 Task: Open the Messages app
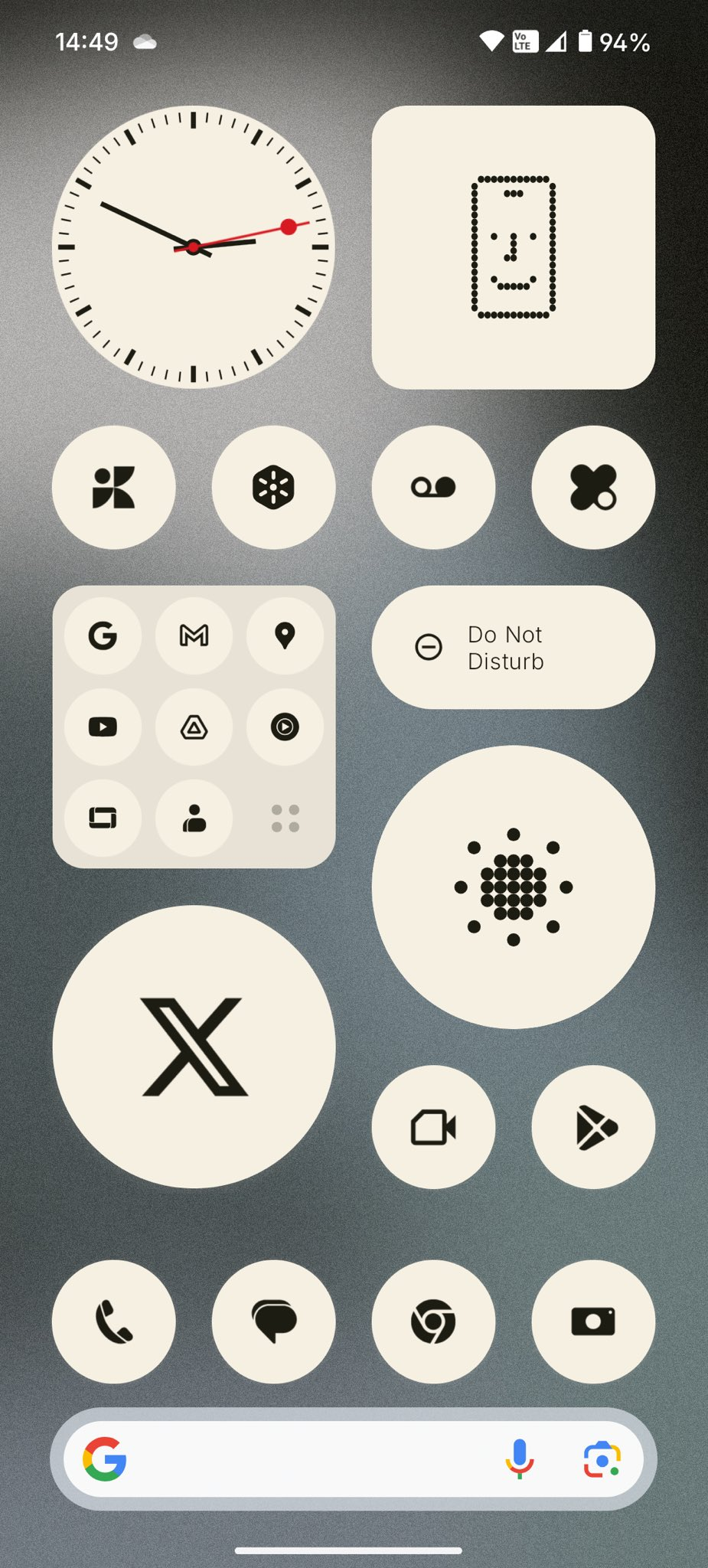pyautogui.click(x=273, y=1321)
